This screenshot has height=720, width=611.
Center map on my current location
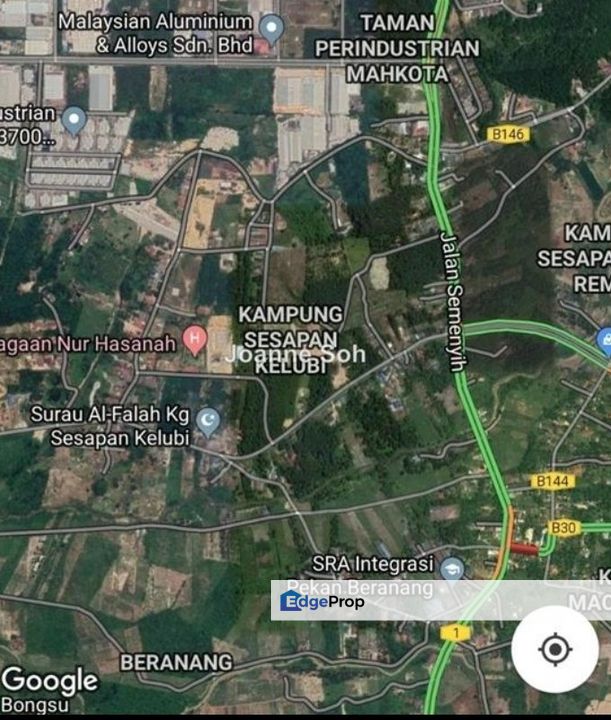(x=555, y=649)
